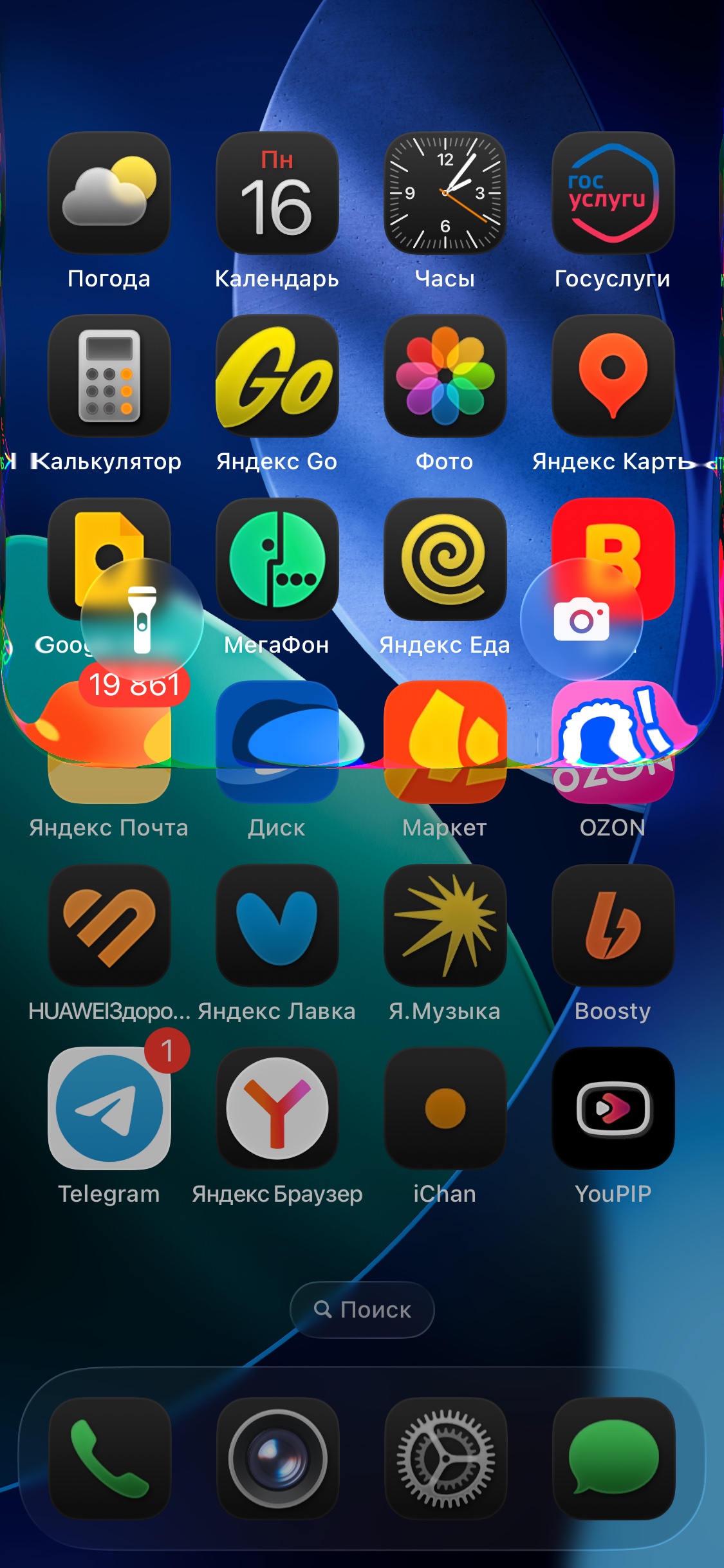Launch the Часы clock app
Screen dimensions: 724x1568
tap(445, 192)
